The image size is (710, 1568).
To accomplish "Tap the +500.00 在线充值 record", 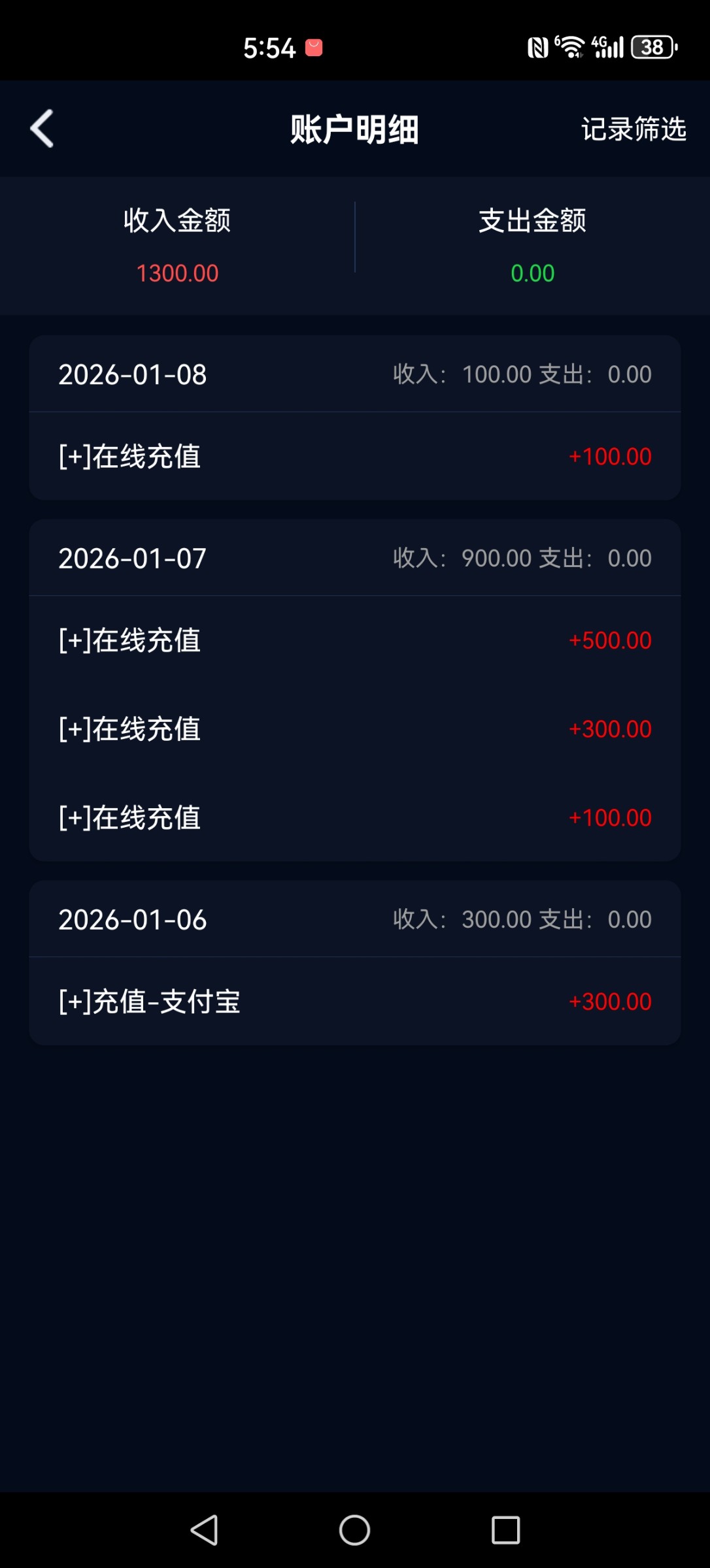I will point(355,640).
